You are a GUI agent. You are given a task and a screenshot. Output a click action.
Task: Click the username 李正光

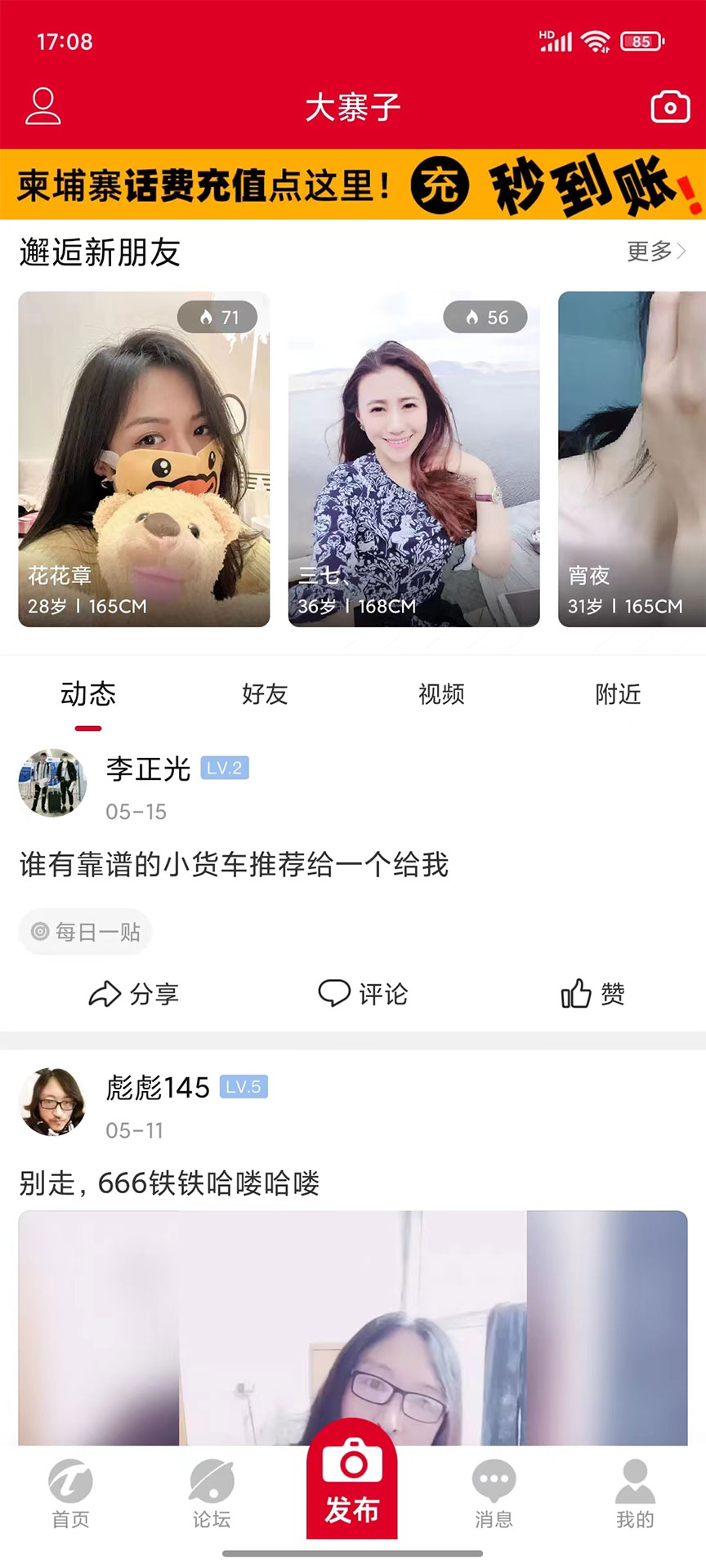click(x=147, y=768)
